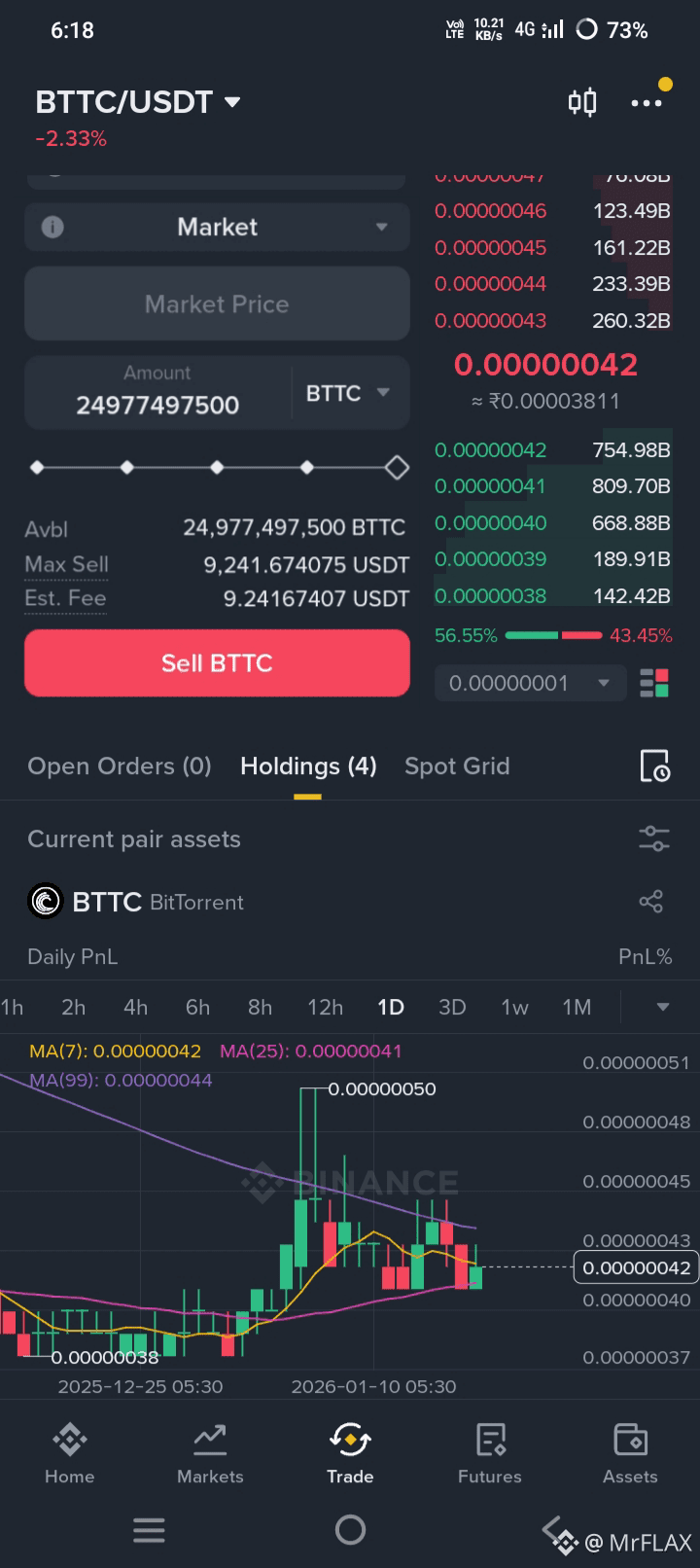Screen dimensions: 700x1568
Task: Open the asset filter icon beside Current pair assets
Action: click(x=653, y=838)
